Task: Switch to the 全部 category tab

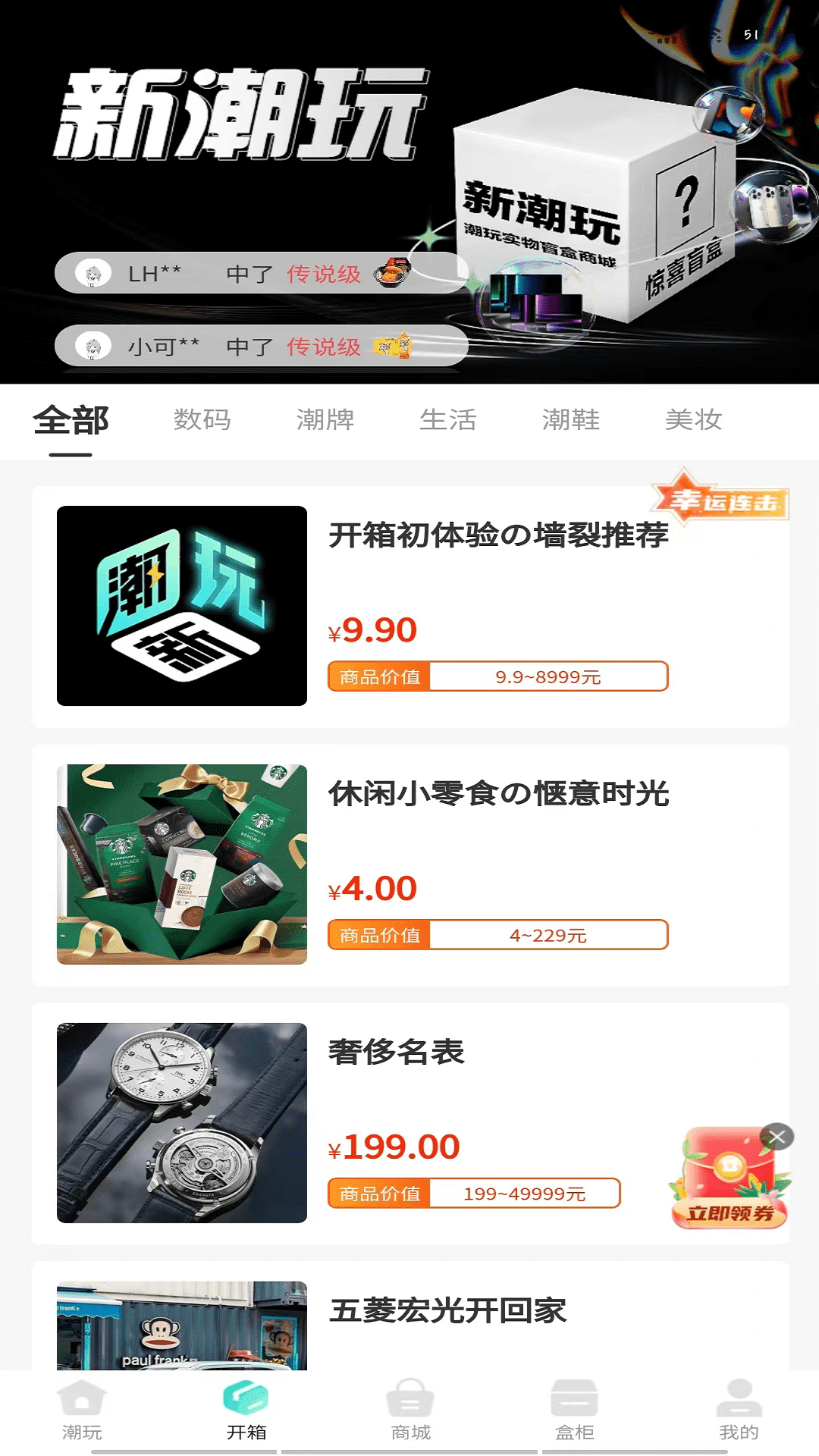Action: (x=71, y=420)
